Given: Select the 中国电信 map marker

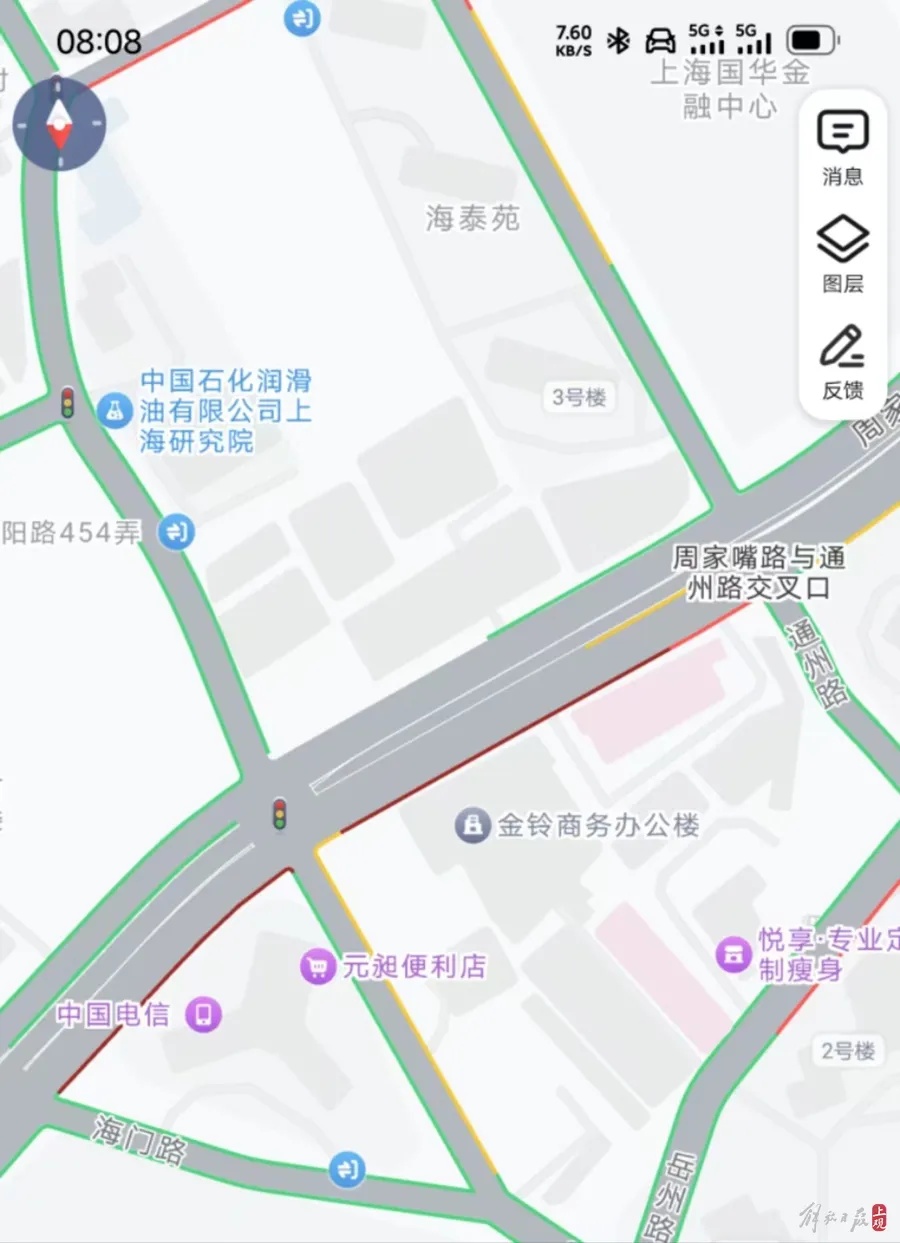Looking at the screenshot, I should (x=203, y=1015).
